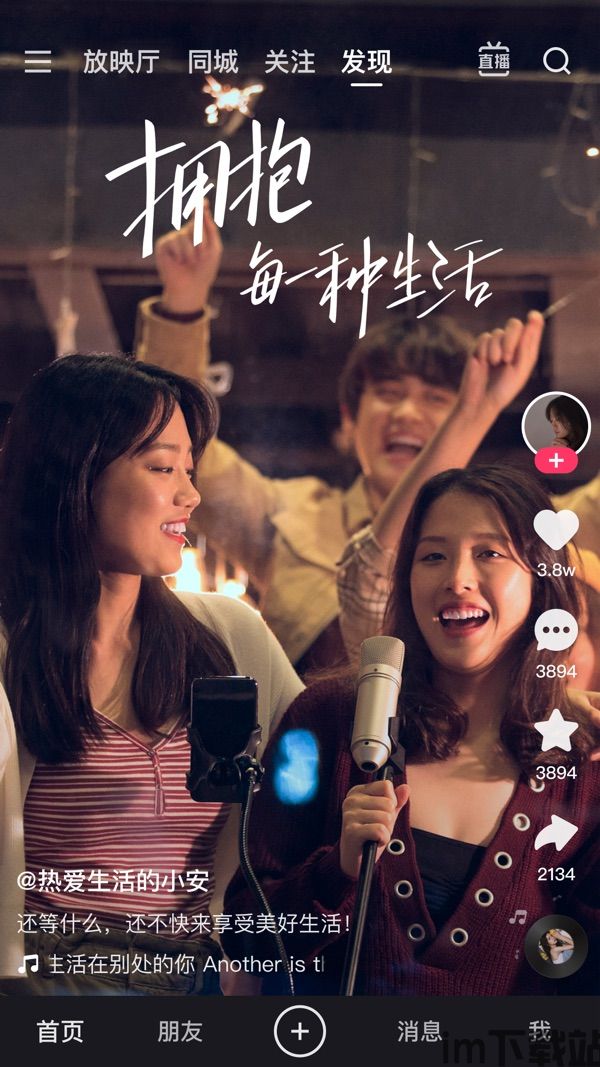Viewport: 600px width, 1067px height.
Task: Open the spinning music disc
Action: tap(556, 947)
